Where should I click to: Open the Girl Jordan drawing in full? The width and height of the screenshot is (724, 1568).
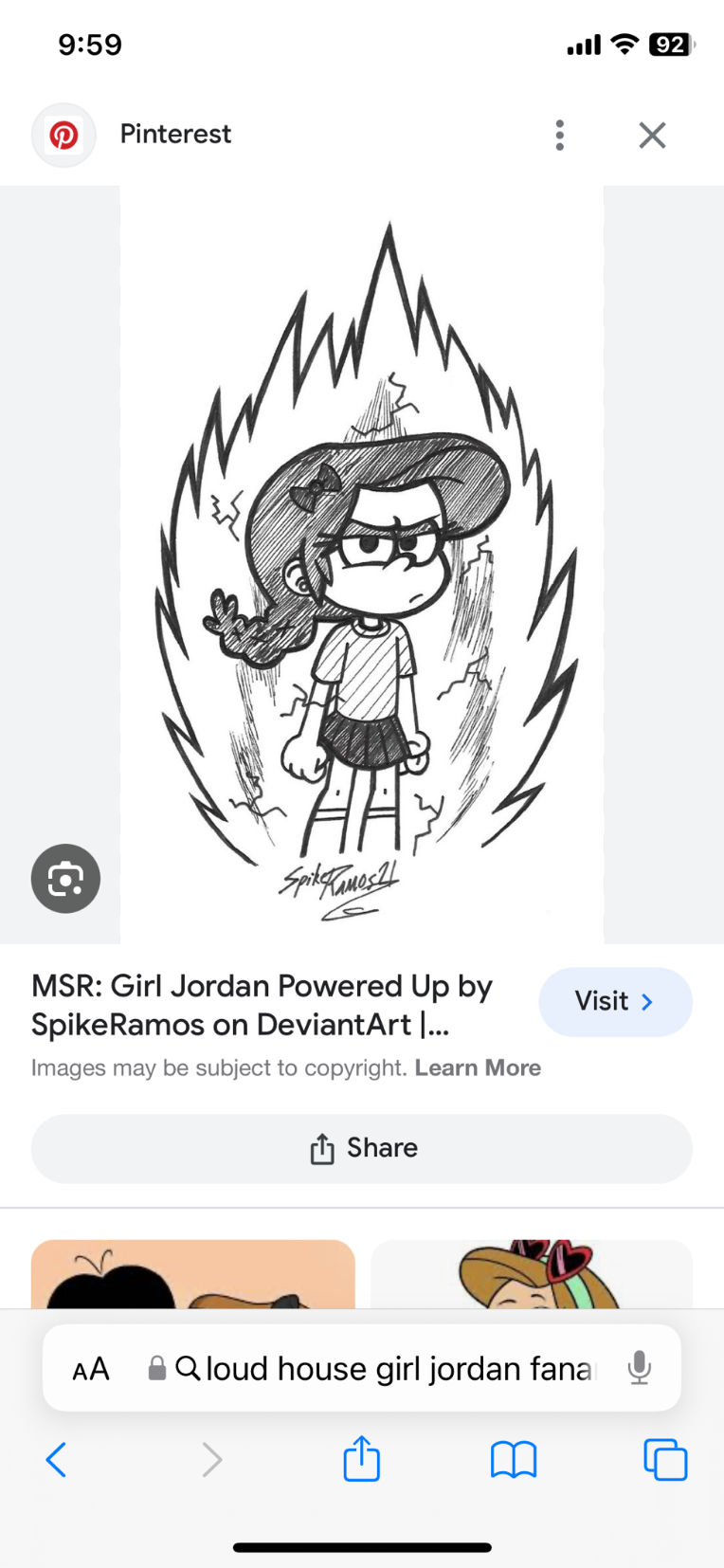[362, 565]
